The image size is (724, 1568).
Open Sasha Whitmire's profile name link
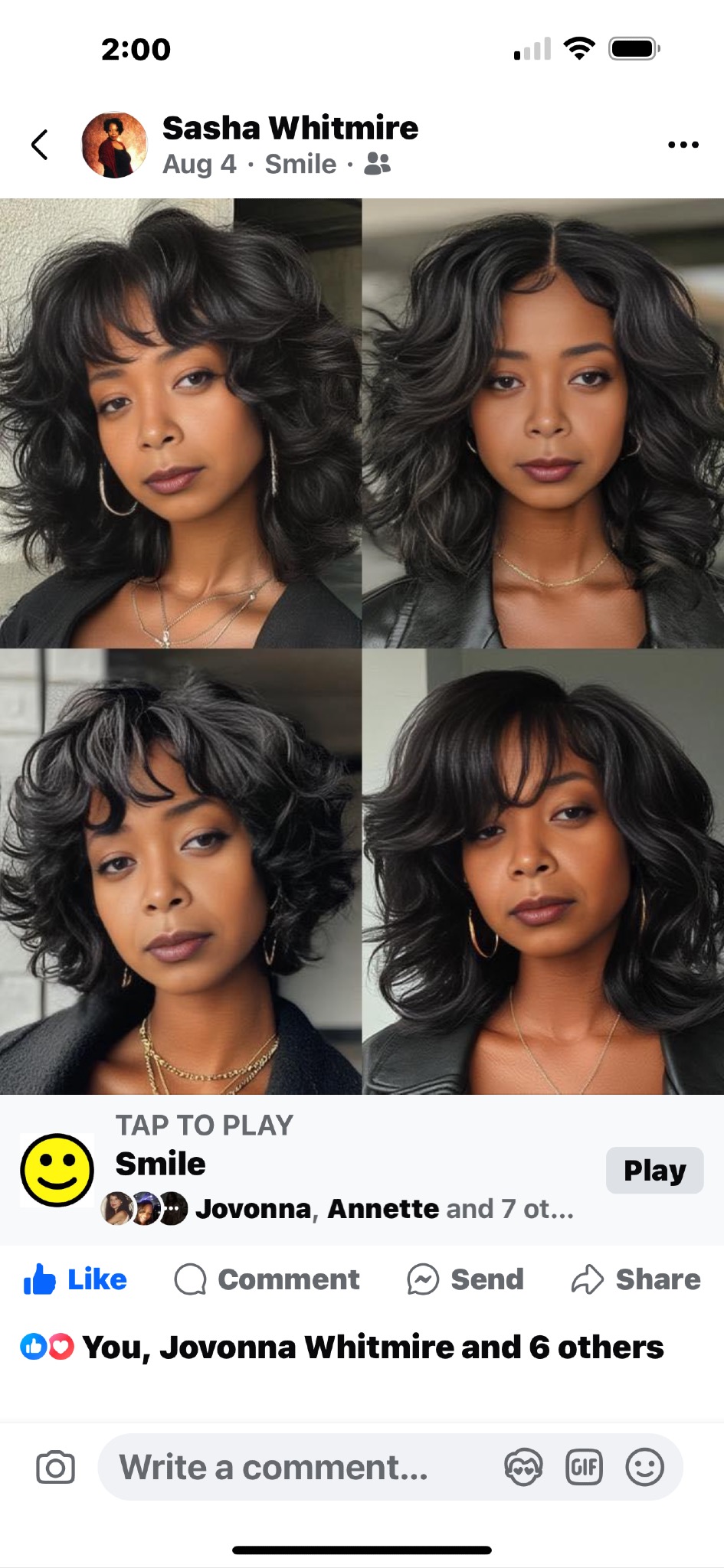point(290,128)
